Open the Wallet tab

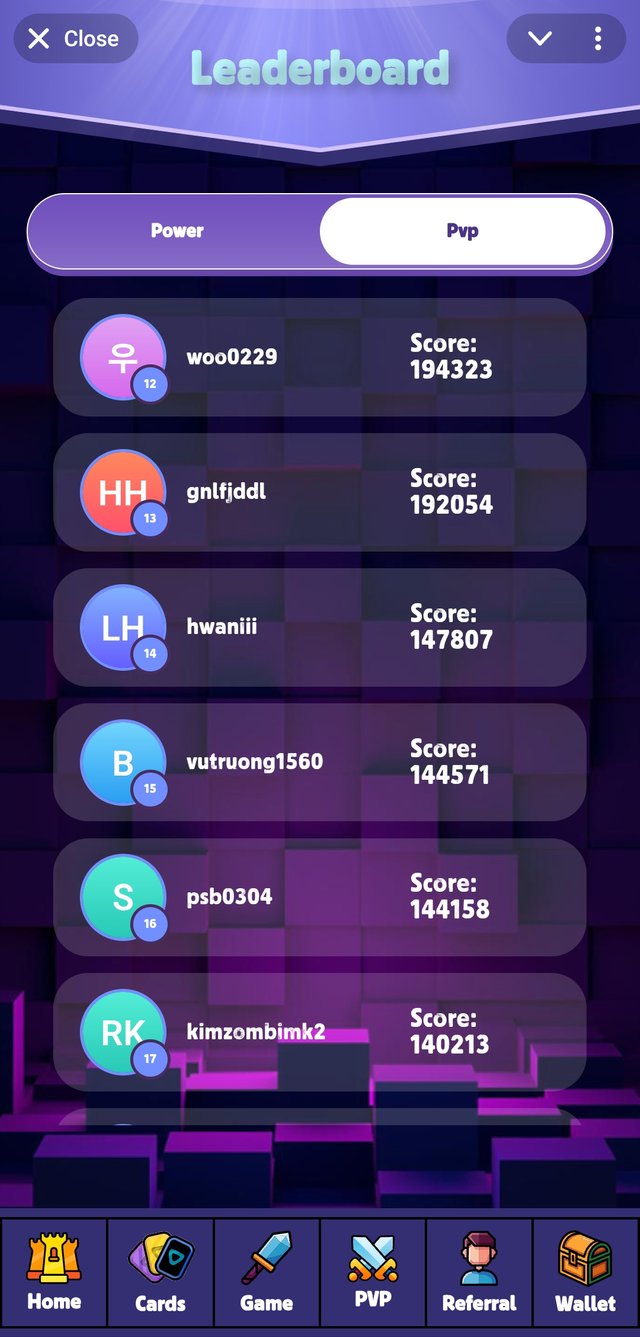[585, 1272]
